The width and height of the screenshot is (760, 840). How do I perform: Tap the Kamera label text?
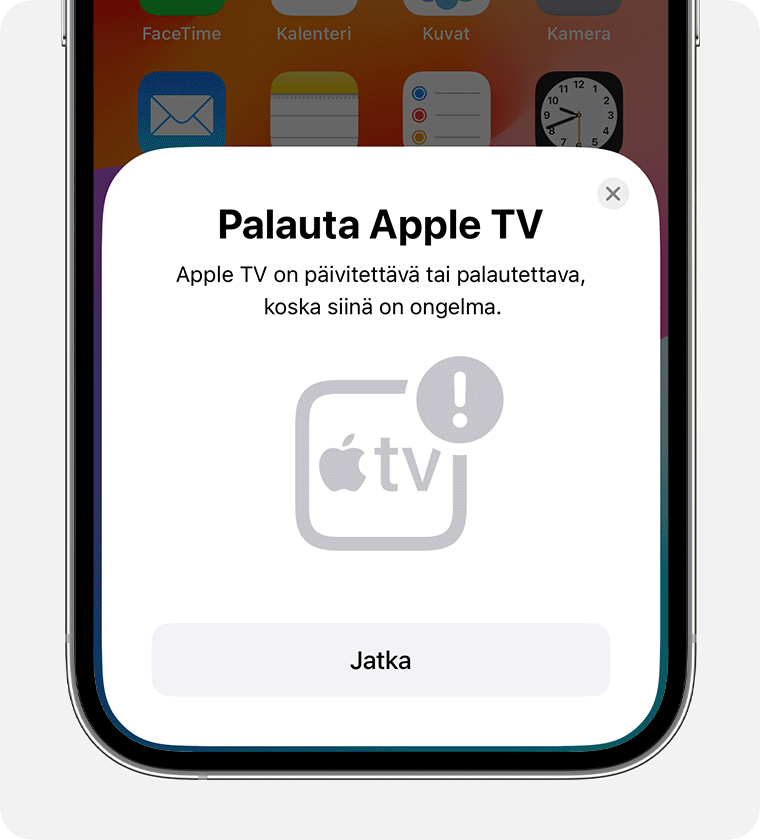[x=578, y=33]
